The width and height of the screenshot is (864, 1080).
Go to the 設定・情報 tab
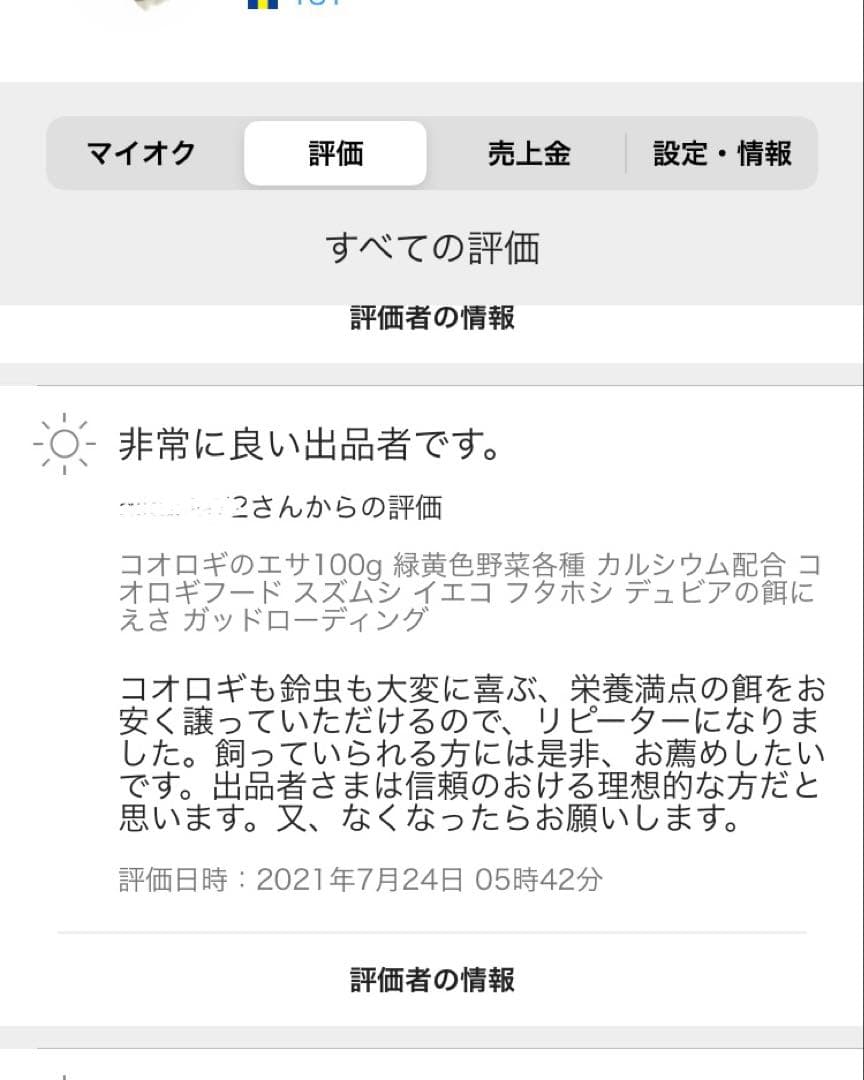click(x=722, y=153)
